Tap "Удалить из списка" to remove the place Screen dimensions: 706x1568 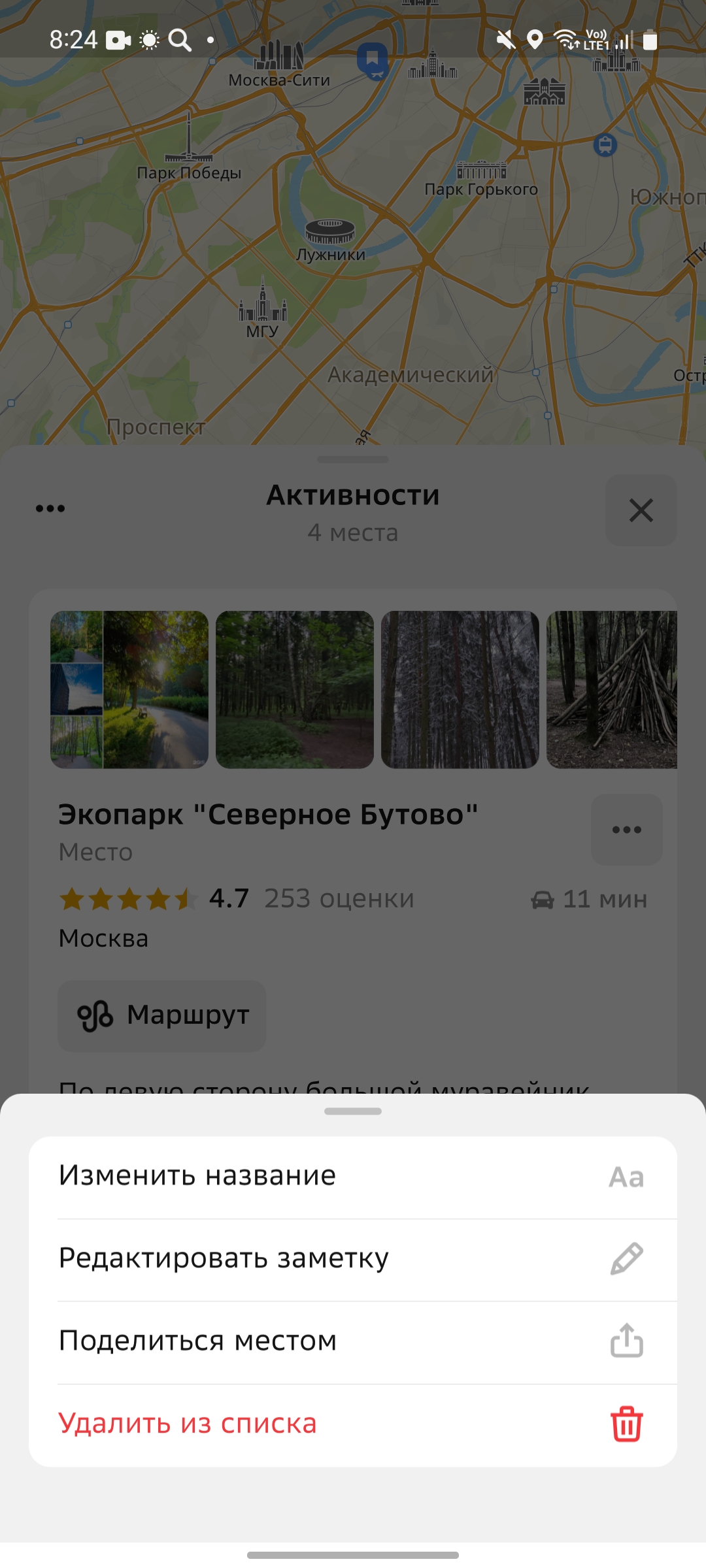coord(353,1424)
